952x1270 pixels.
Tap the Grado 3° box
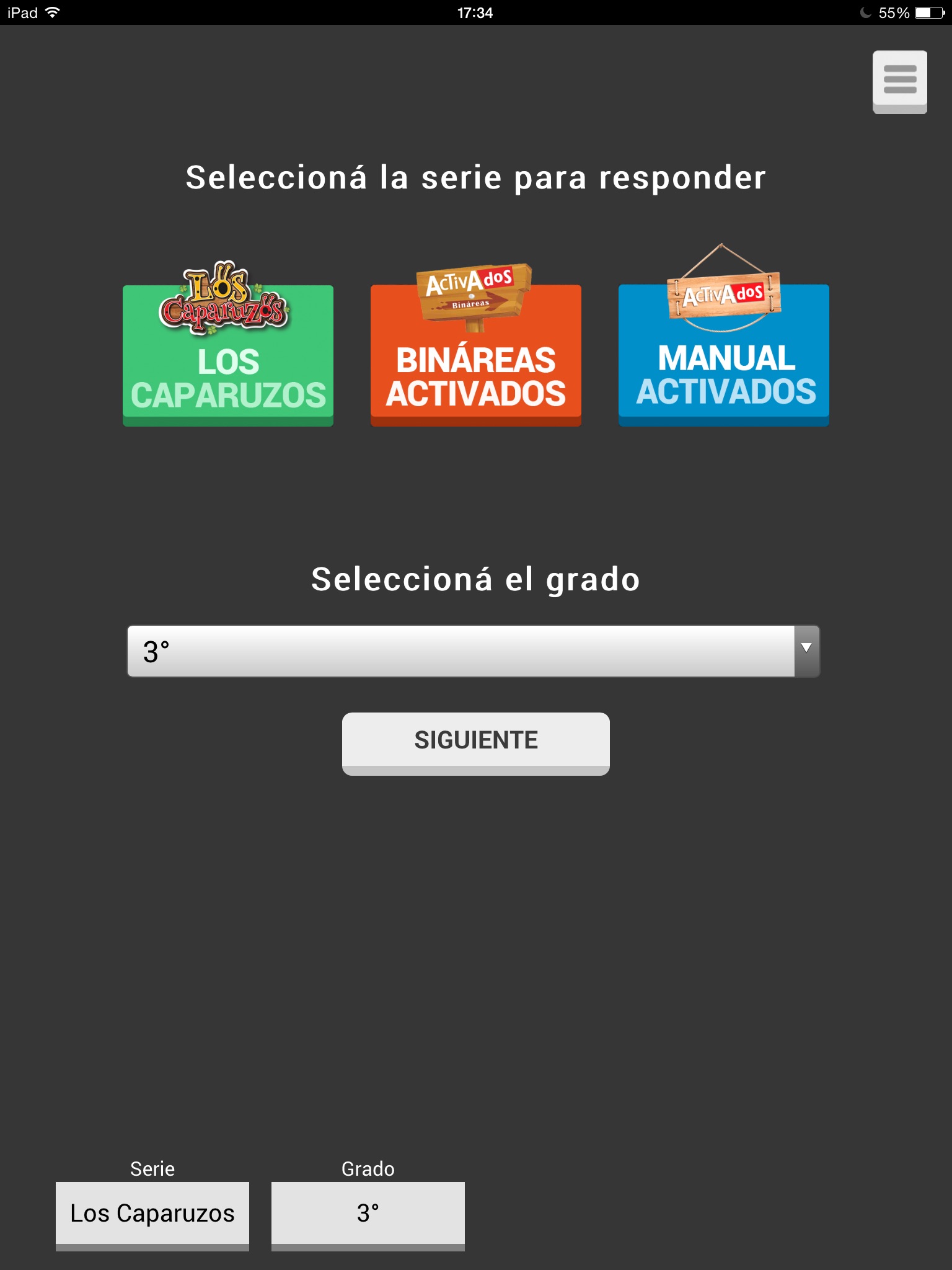pyautogui.click(x=368, y=1216)
